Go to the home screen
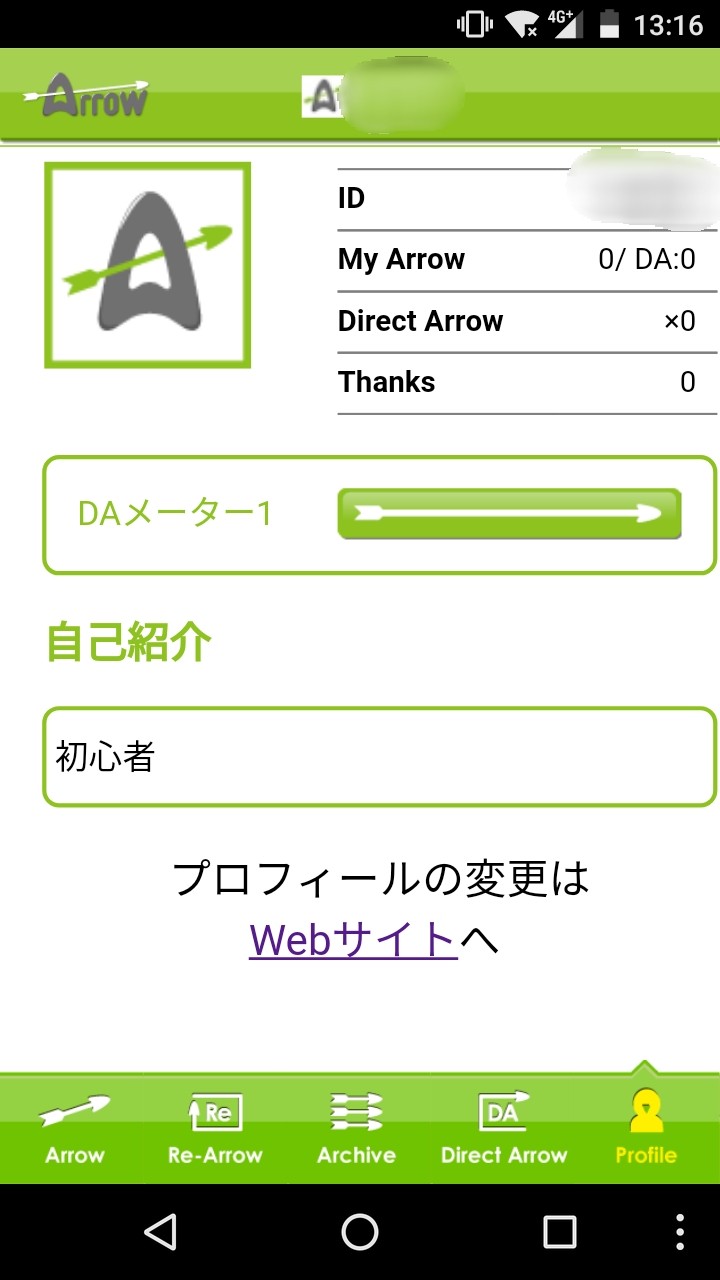The height and width of the screenshot is (1280, 720). (x=360, y=1232)
